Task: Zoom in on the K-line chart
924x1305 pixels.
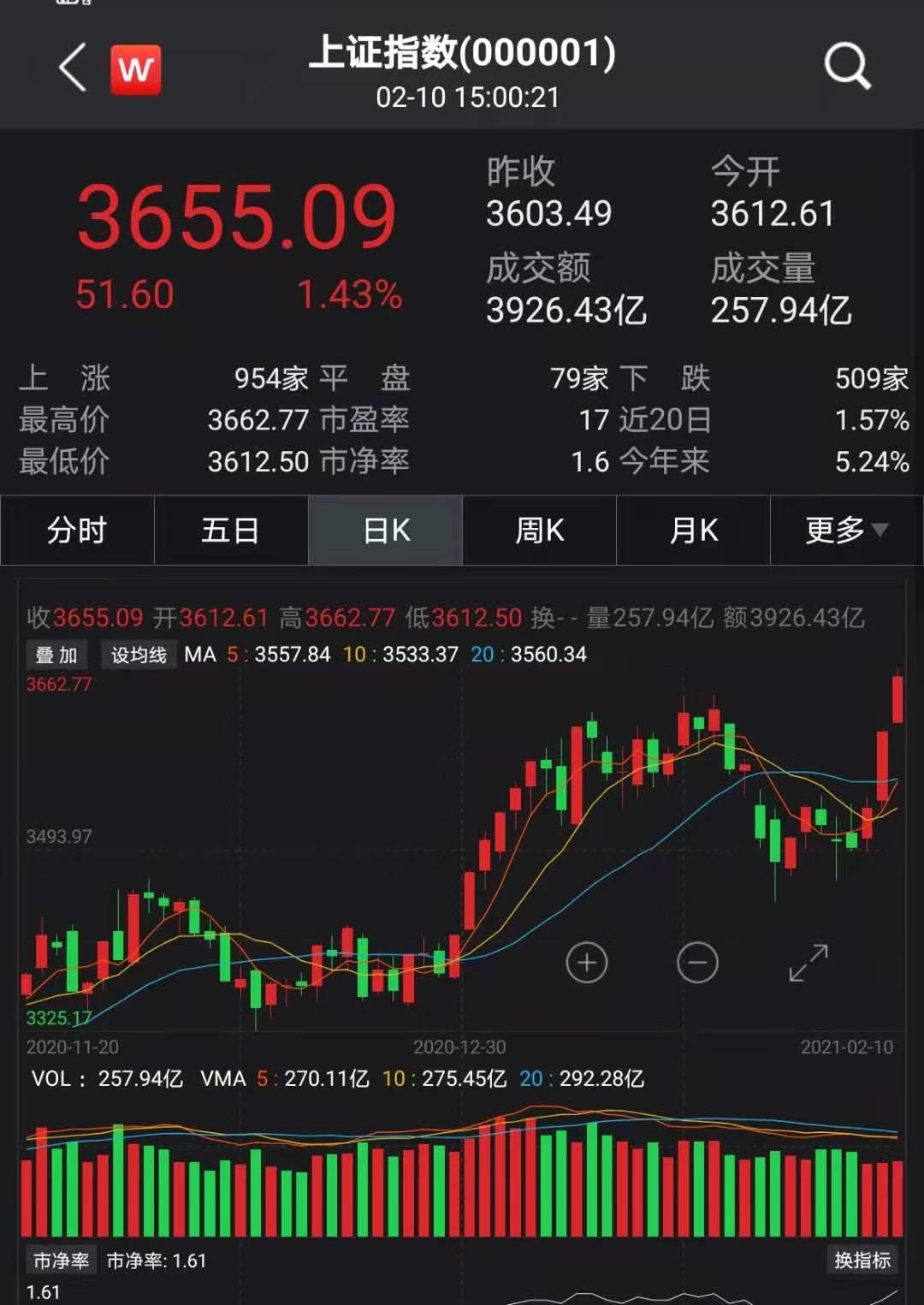Action: point(587,963)
